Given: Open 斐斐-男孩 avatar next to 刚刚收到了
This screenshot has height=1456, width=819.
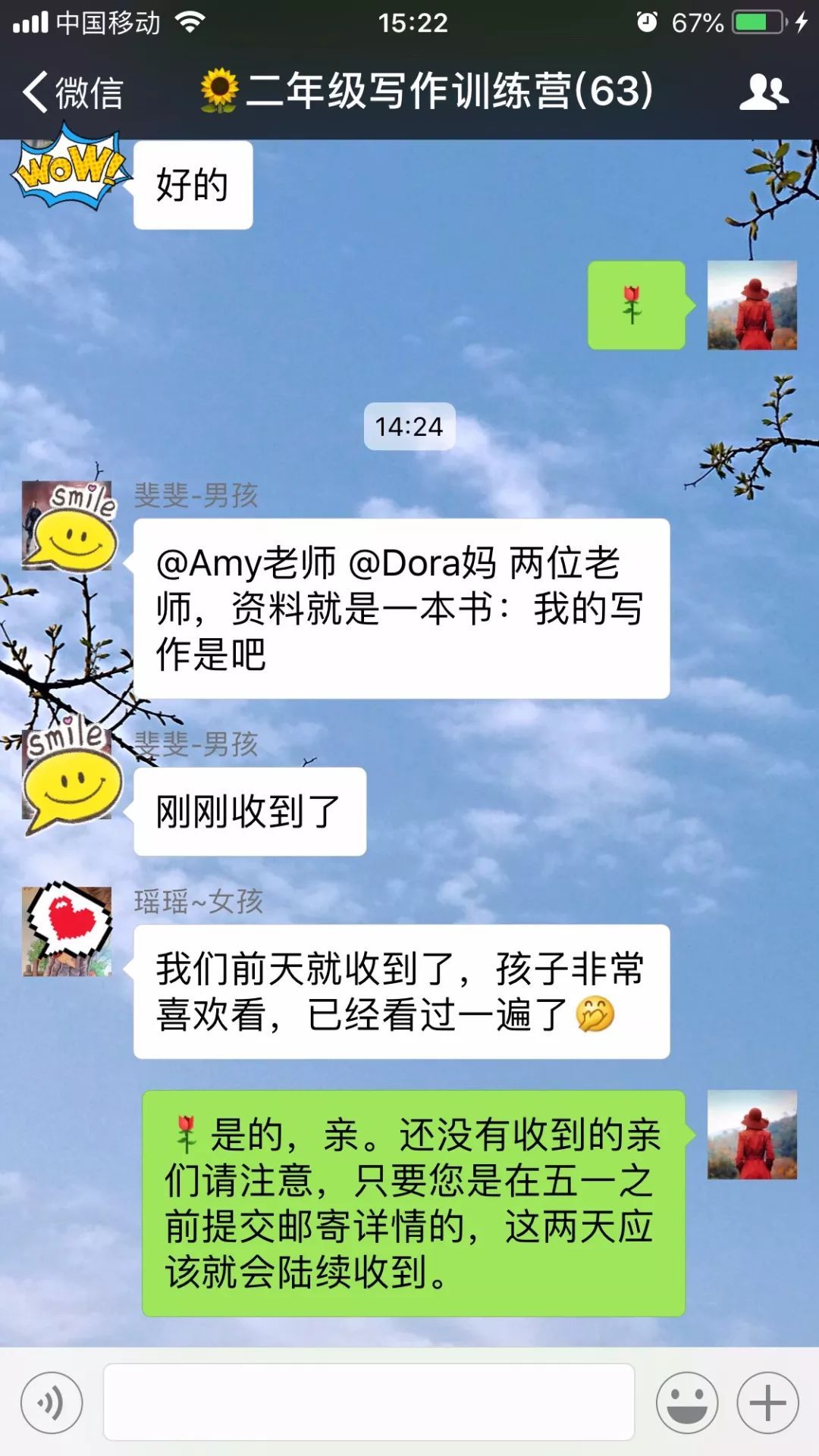Looking at the screenshot, I should pos(67,775).
